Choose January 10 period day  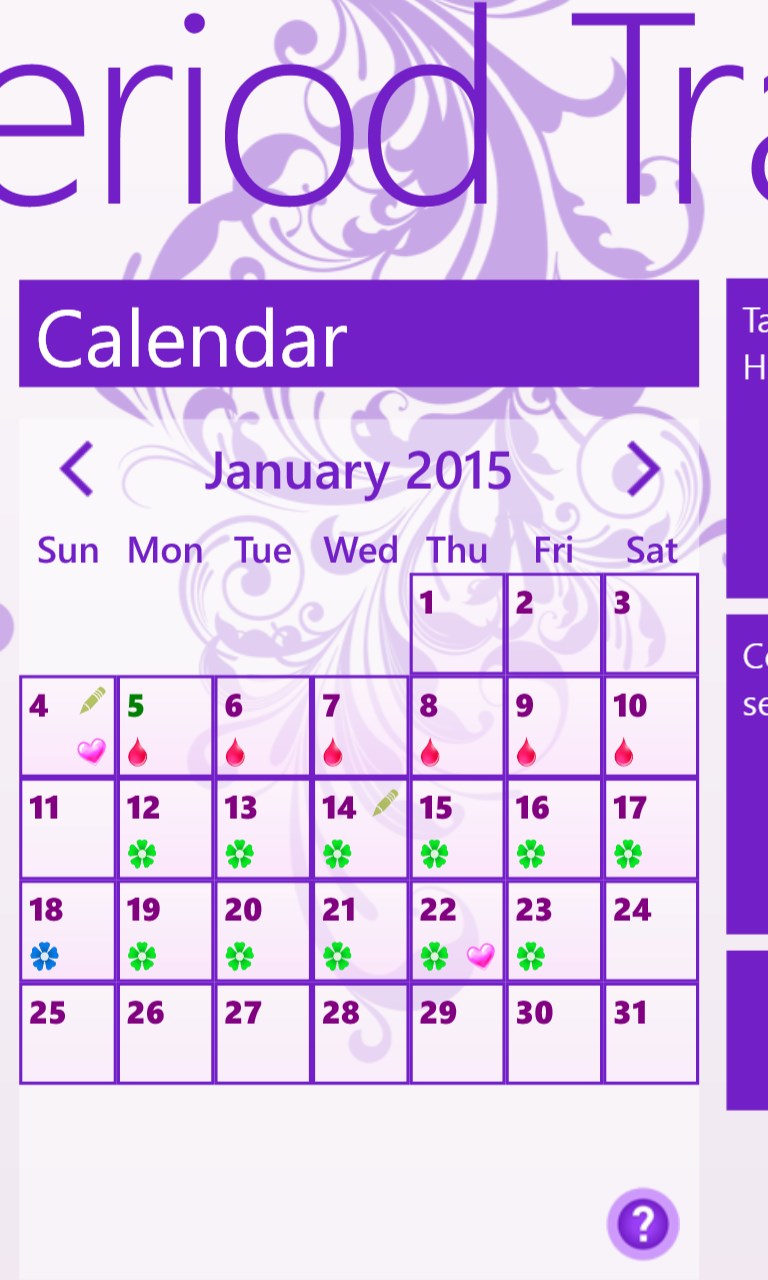(x=651, y=727)
